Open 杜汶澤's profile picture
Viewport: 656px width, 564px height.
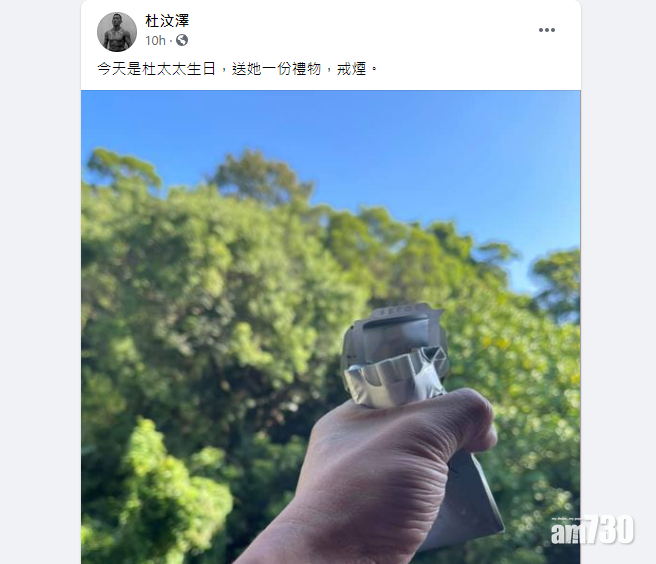click(116, 31)
